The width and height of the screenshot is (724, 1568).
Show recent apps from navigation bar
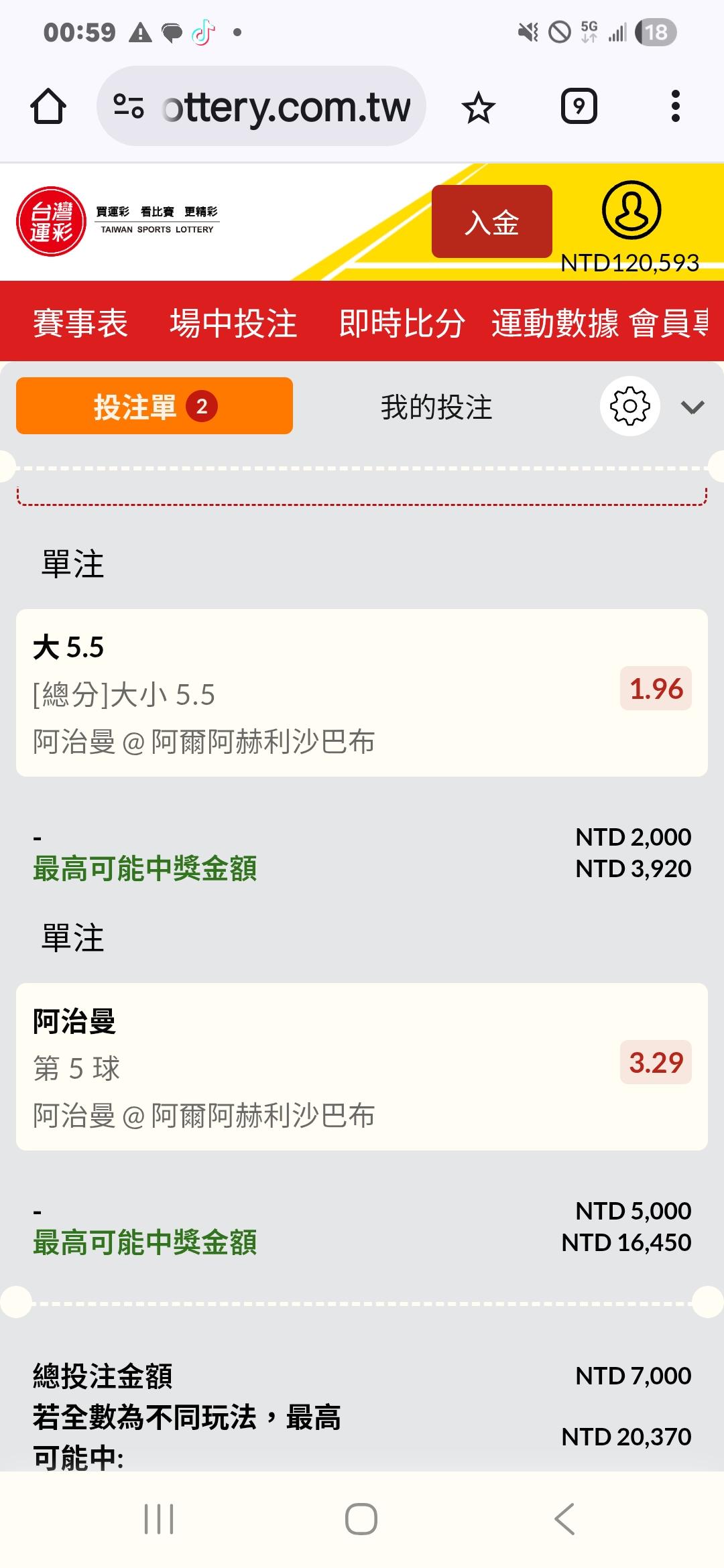(x=159, y=1518)
